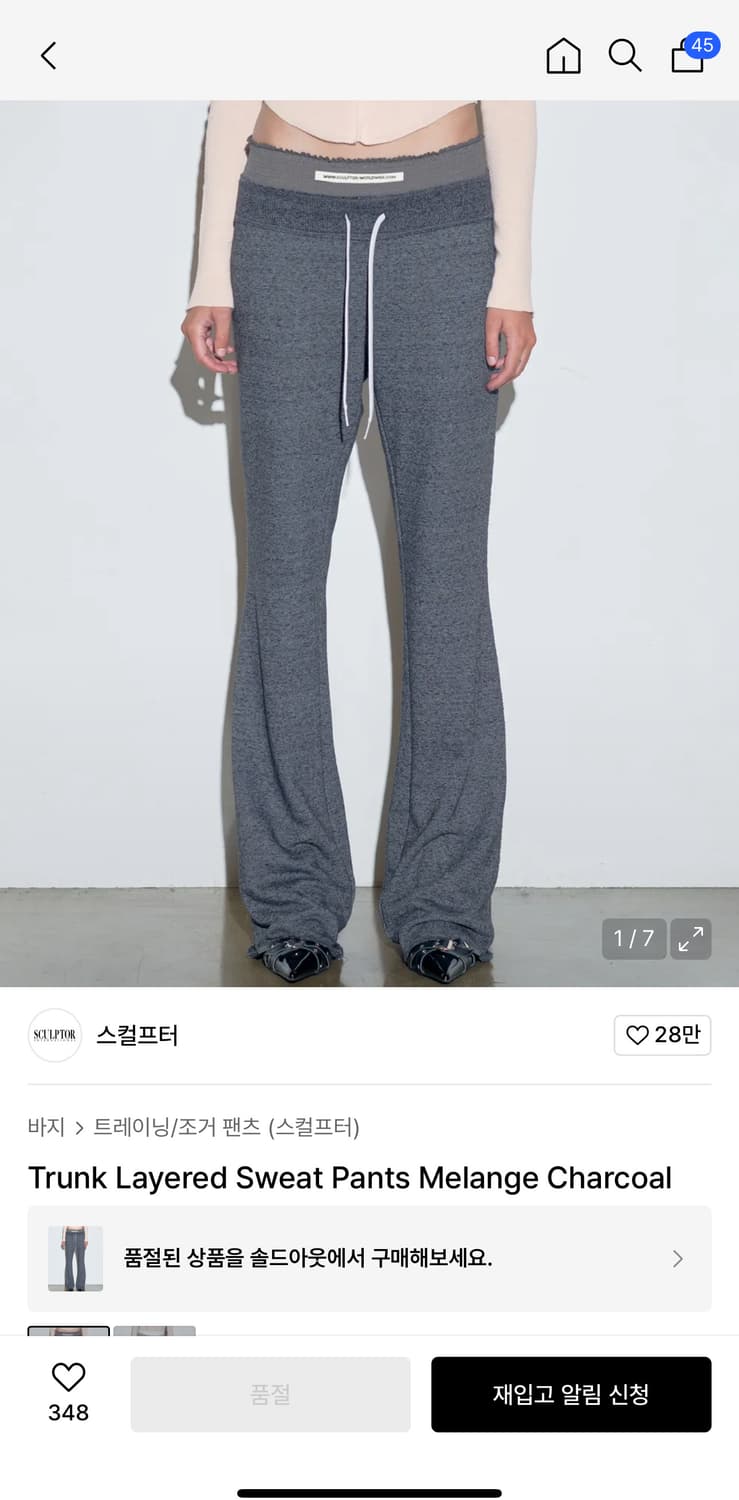Open the home screen via house icon

(x=563, y=57)
